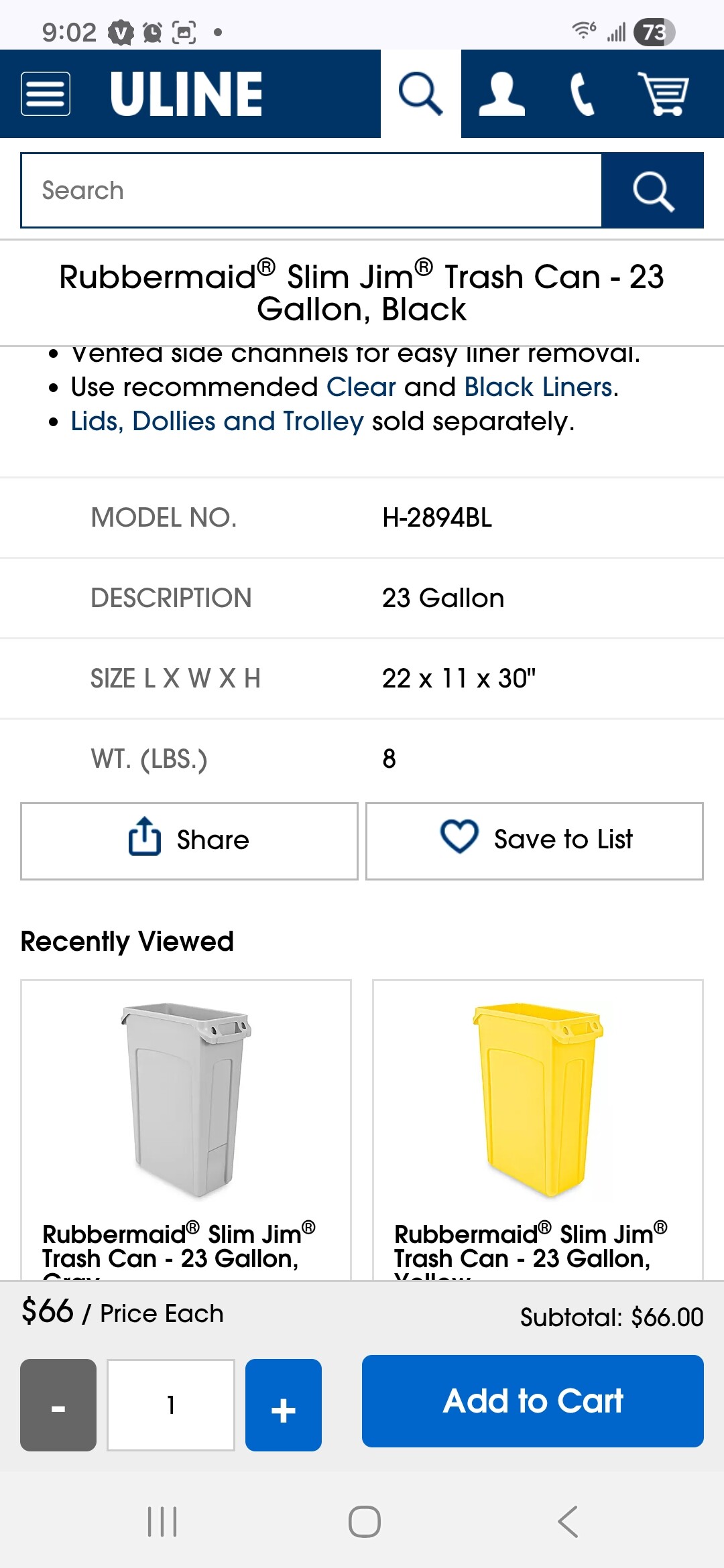Image resolution: width=724 pixels, height=1568 pixels.
Task: Share this product
Action: point(189,840)
